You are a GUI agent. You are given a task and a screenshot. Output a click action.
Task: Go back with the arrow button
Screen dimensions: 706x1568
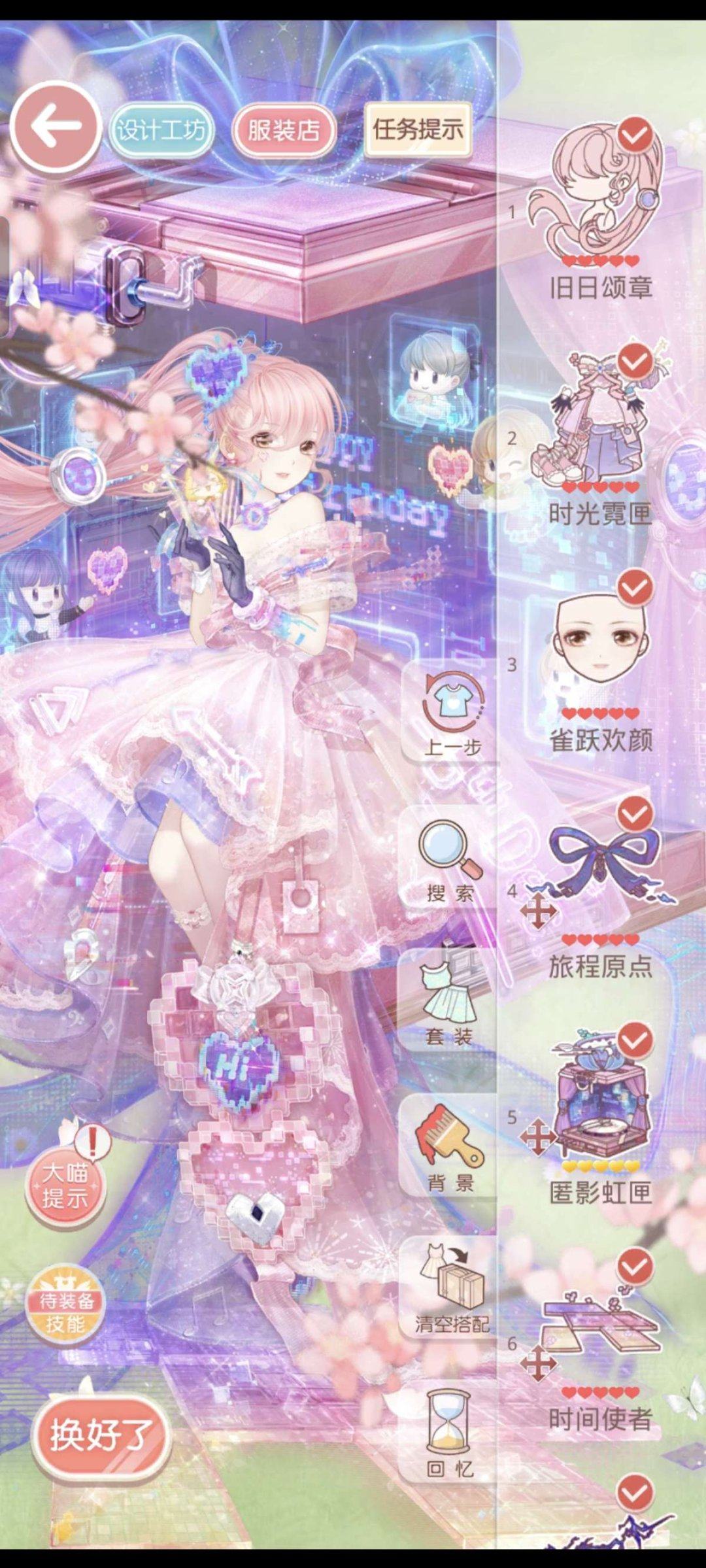point(56,127)
